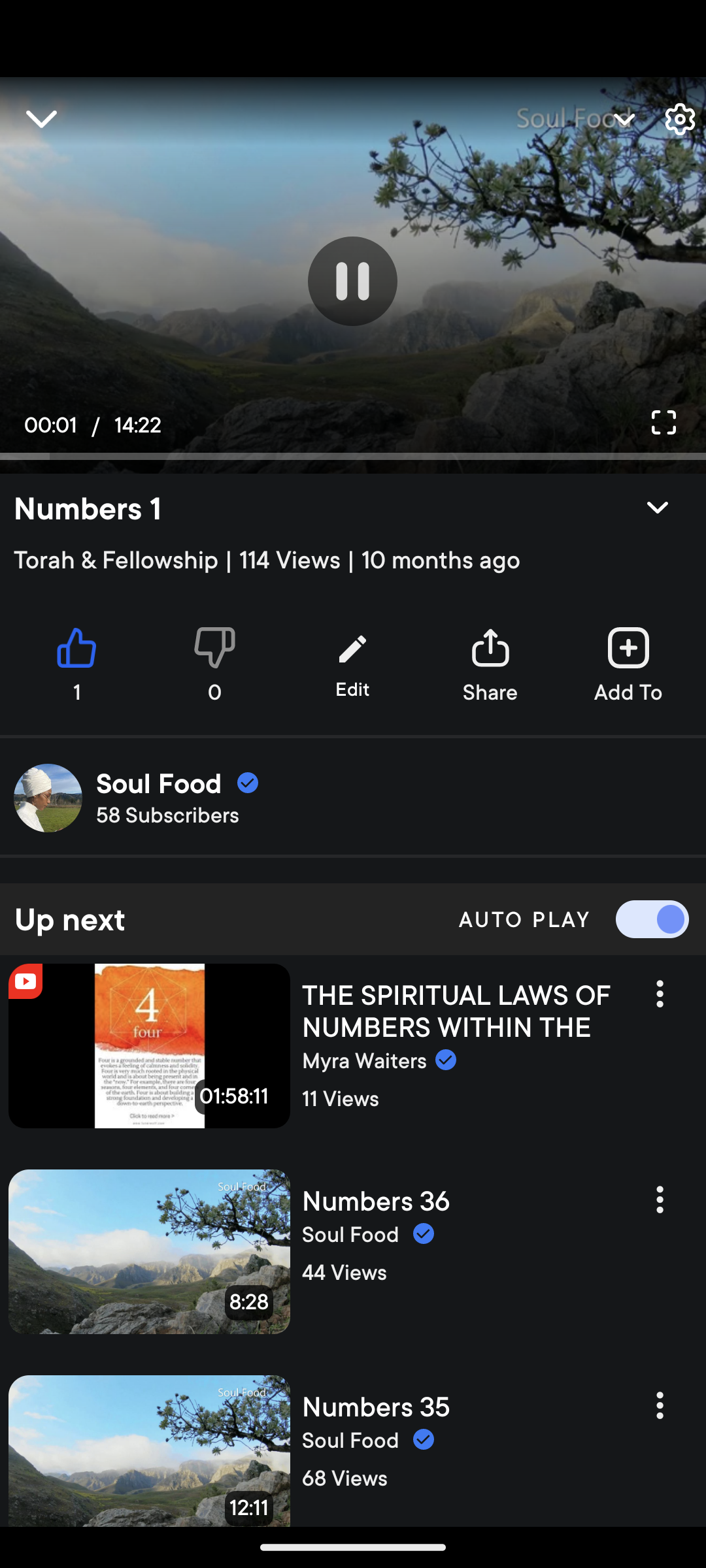Enter fullscreen mode

click(x=663, y=423)
